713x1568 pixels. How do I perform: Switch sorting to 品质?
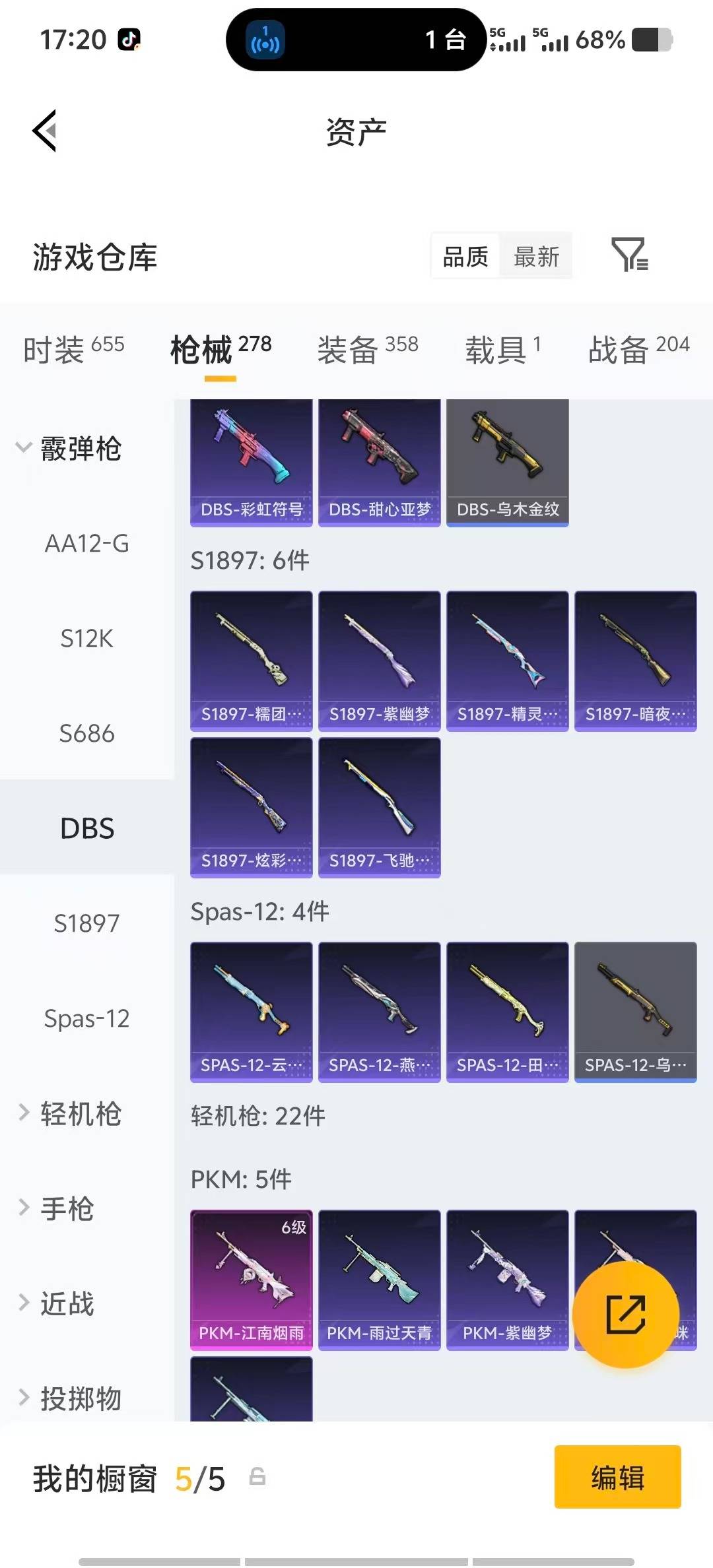point(465,257)
